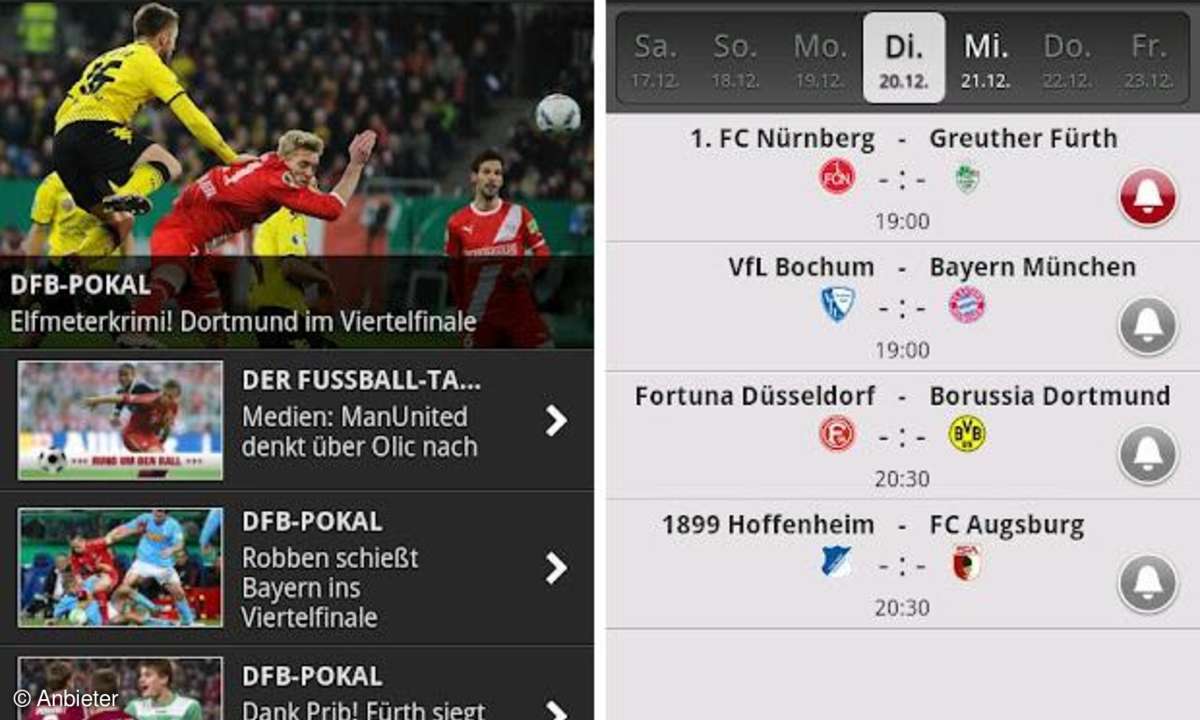The height and width of the screenshot is (720, 1200).
Task: Switch to Monday 19.12.
Action: [820, 59]
